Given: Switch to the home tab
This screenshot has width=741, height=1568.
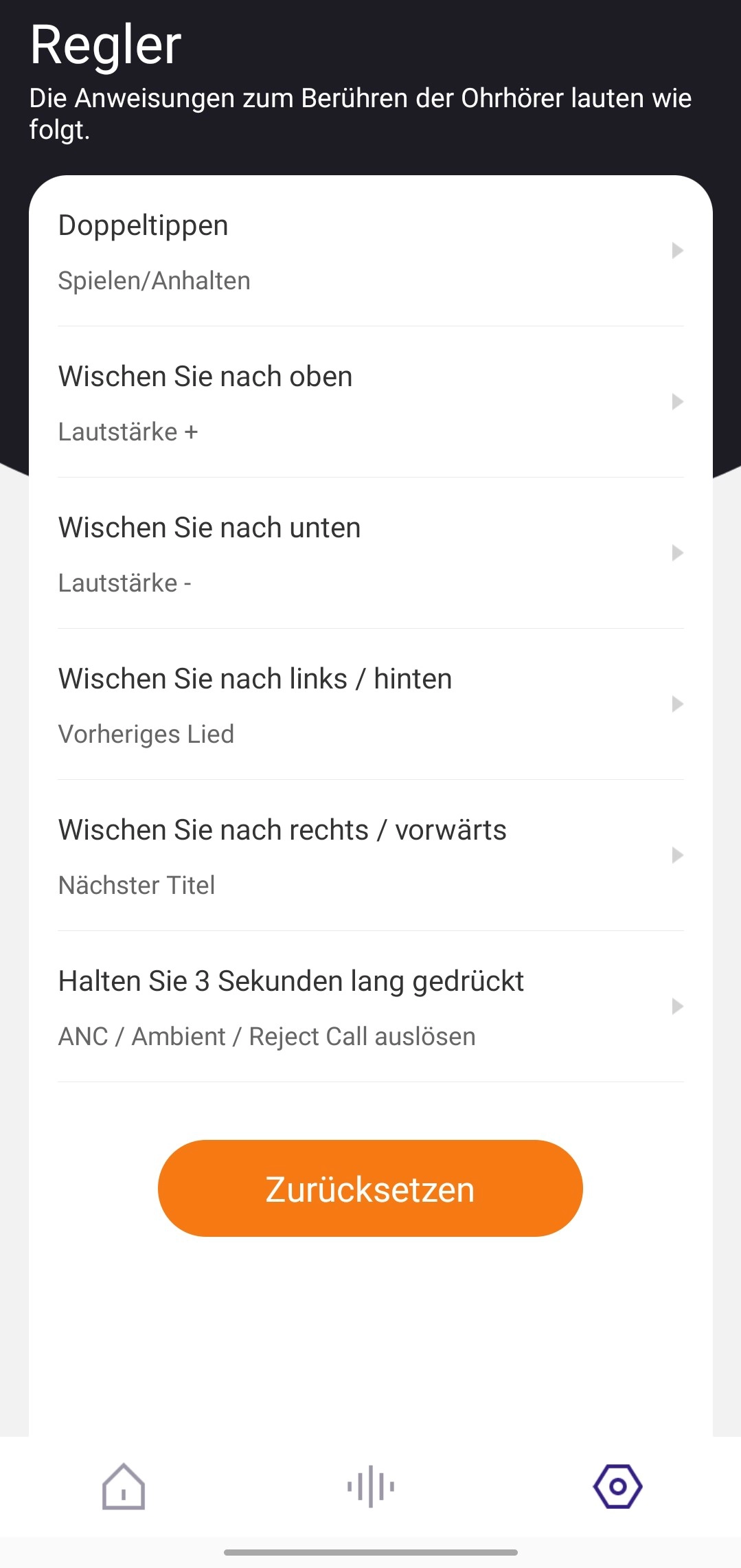Looking at the screenshot, I should click(124, 1487).
